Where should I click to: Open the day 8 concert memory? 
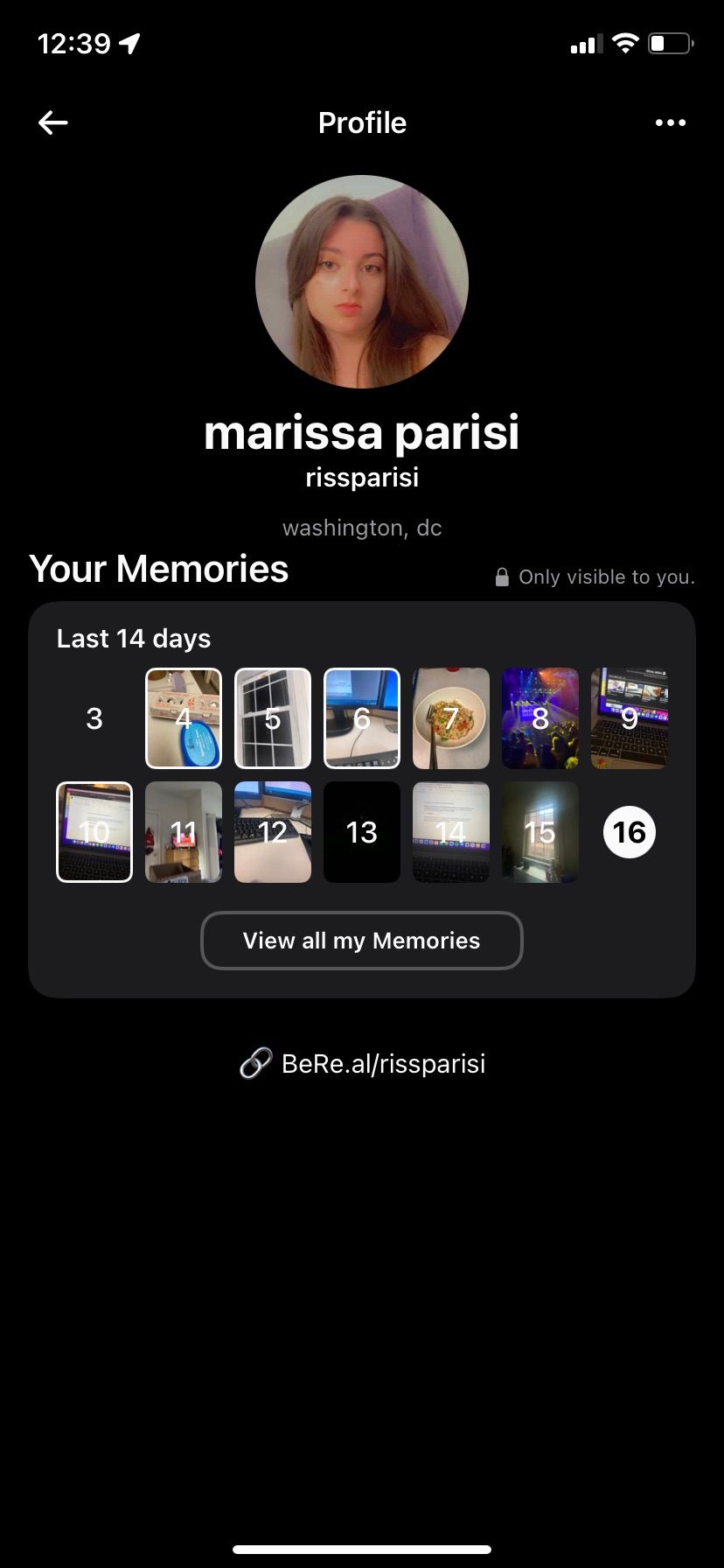pos(540,717)
